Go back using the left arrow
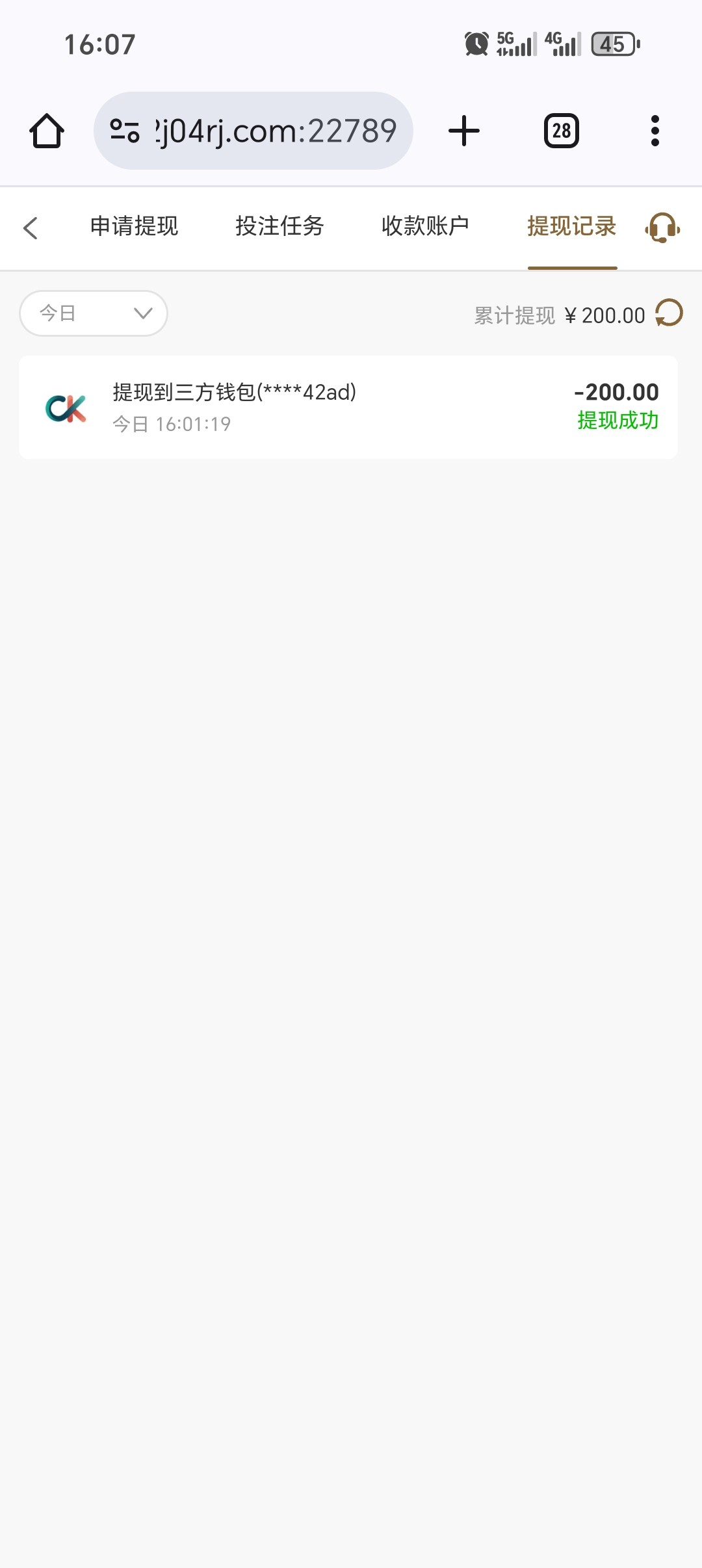 (31, 228)
